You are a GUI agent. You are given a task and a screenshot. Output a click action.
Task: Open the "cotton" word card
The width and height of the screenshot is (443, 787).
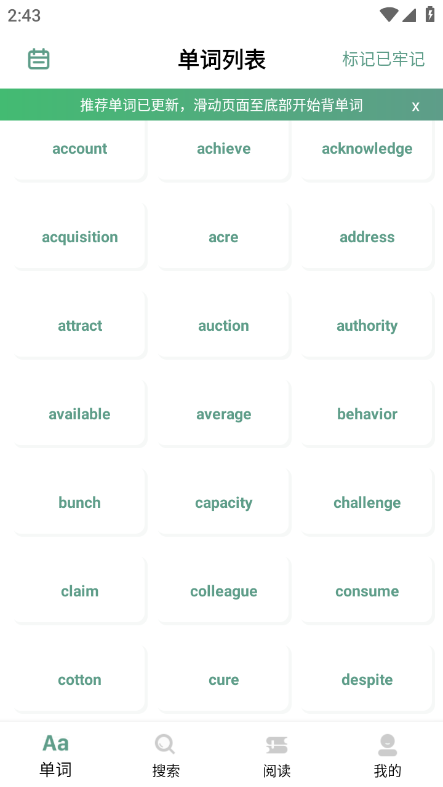point(80,680)
